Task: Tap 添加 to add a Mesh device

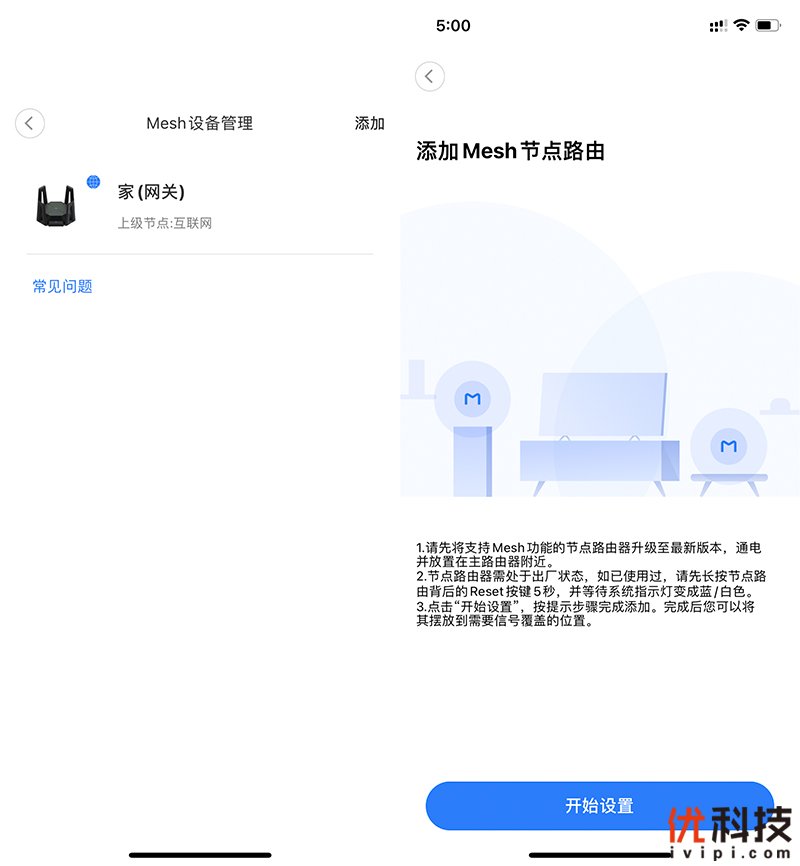Action: pyautogui.click(x=369, y=123)
